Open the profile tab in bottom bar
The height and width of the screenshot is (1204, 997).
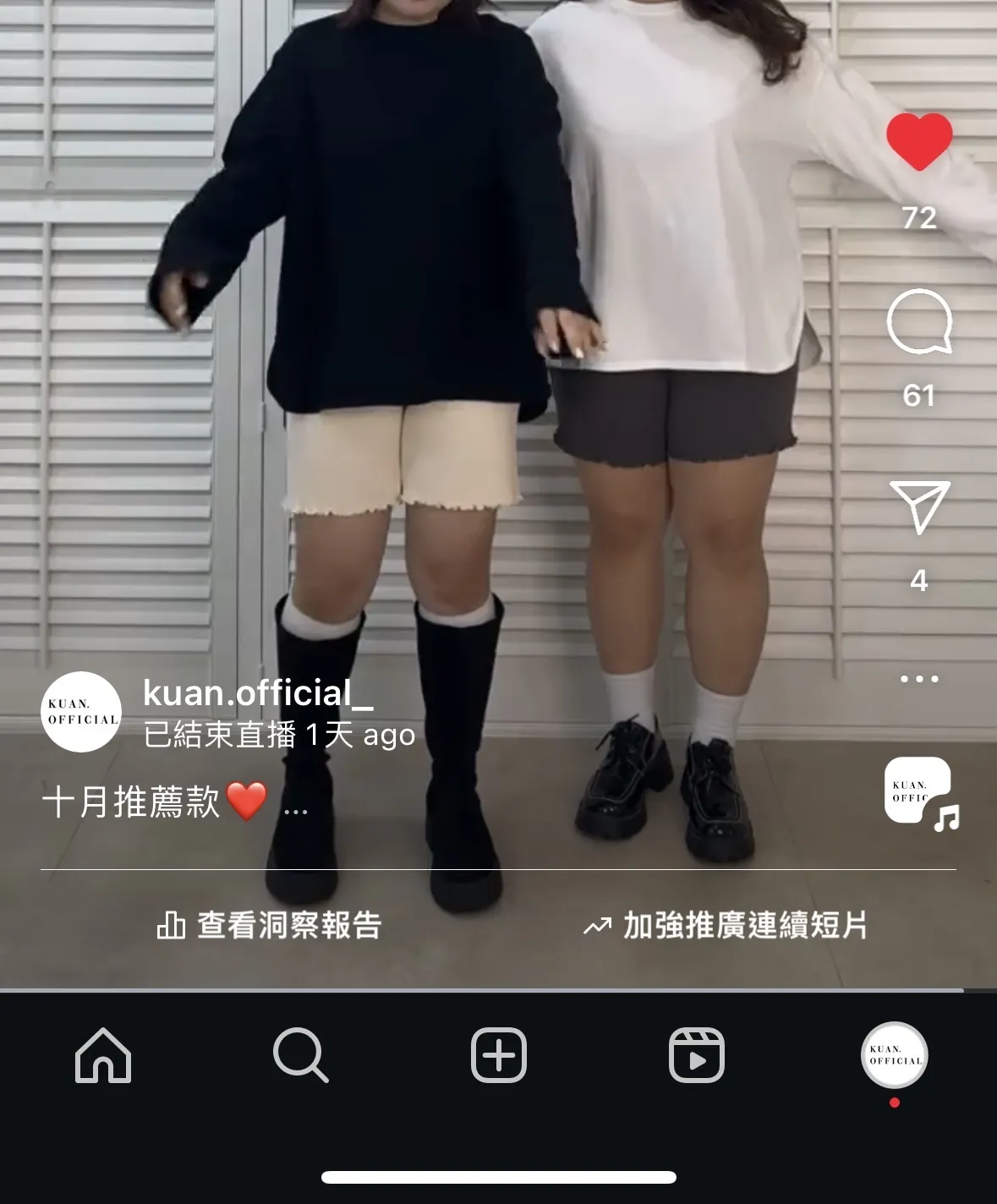pos(894,1055)
